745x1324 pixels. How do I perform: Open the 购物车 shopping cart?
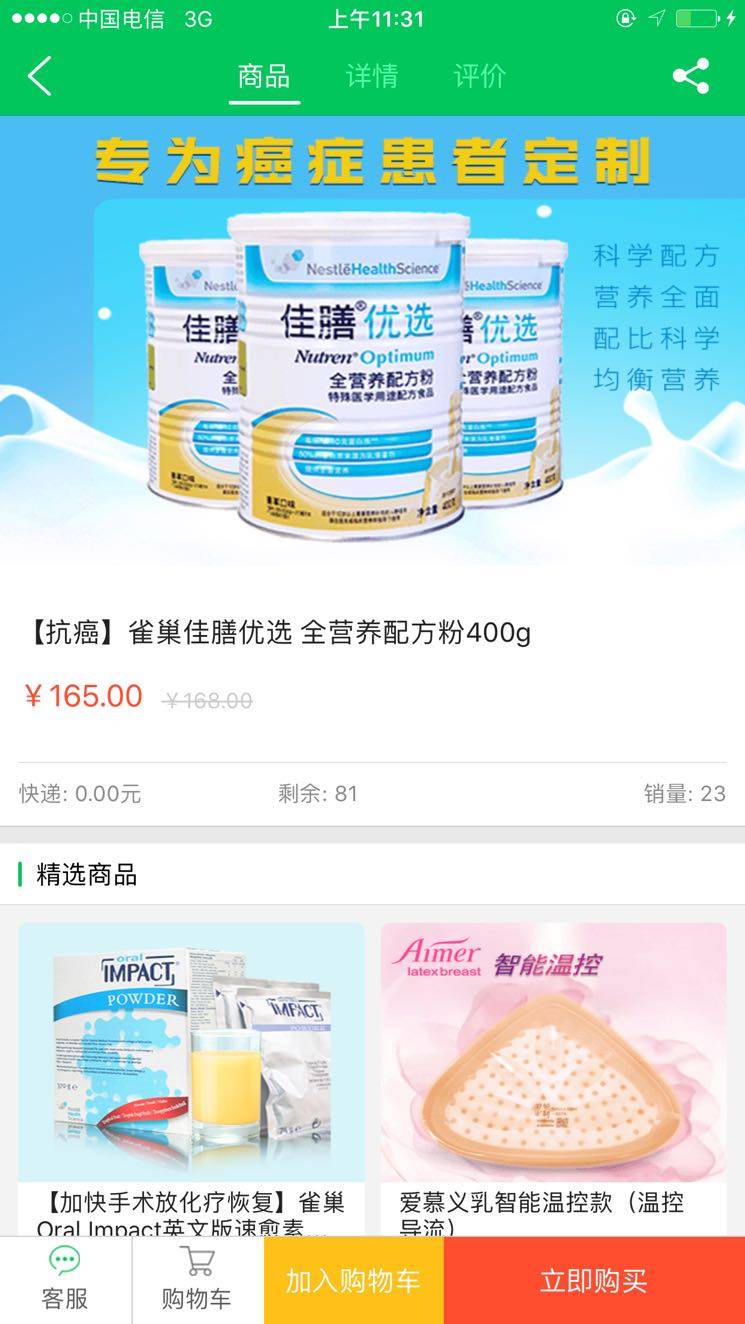197,1280
